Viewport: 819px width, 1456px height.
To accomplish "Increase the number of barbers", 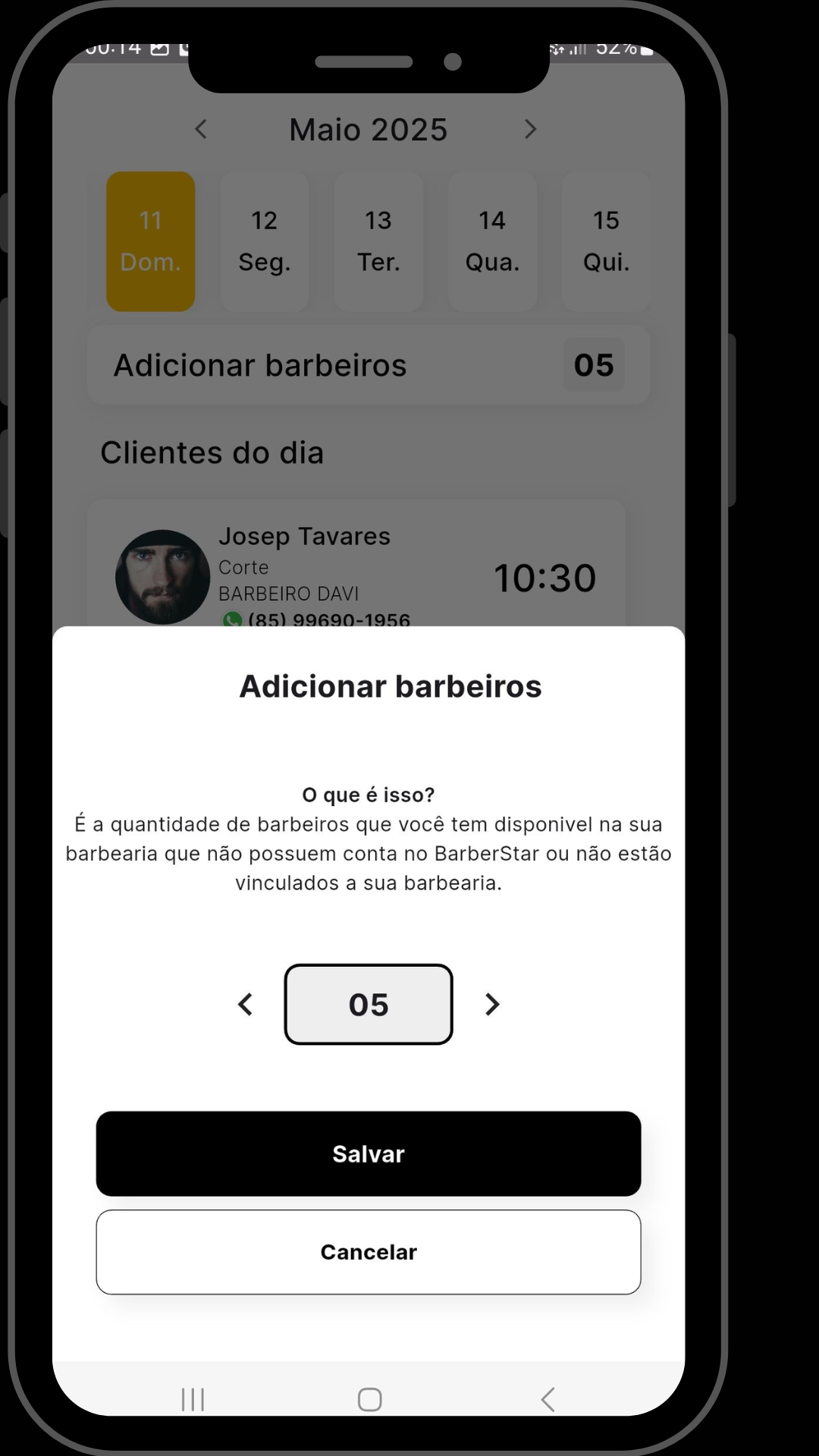I will point(492,1005).
